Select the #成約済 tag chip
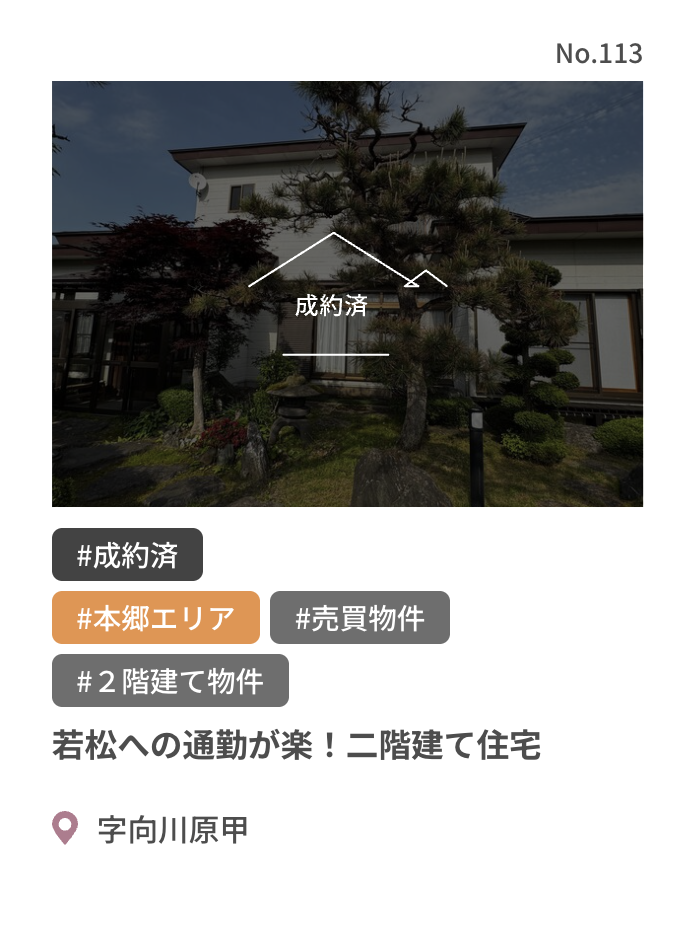687x931 pixels. (127, 555)
